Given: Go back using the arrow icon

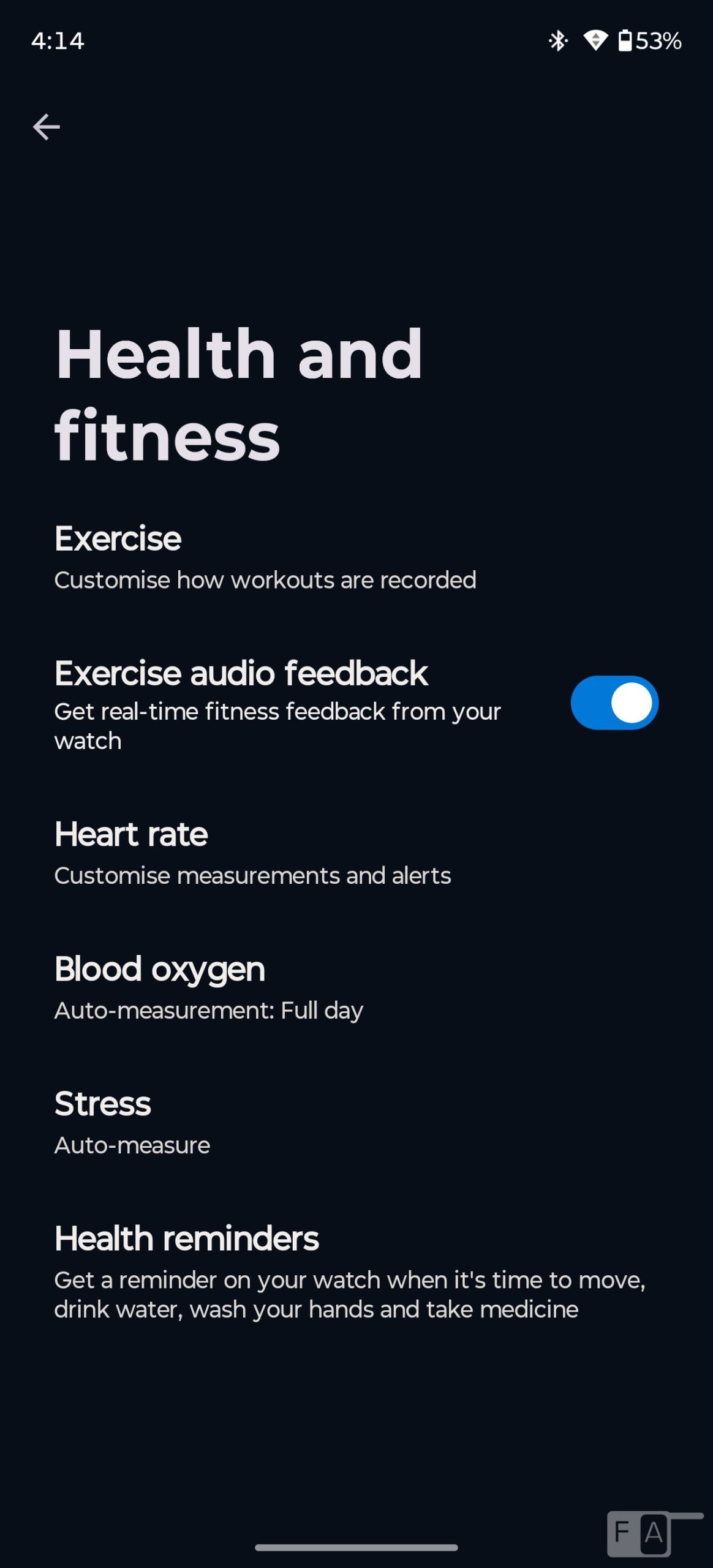Looking at the screenshot, I should click(x=46, y=127).
